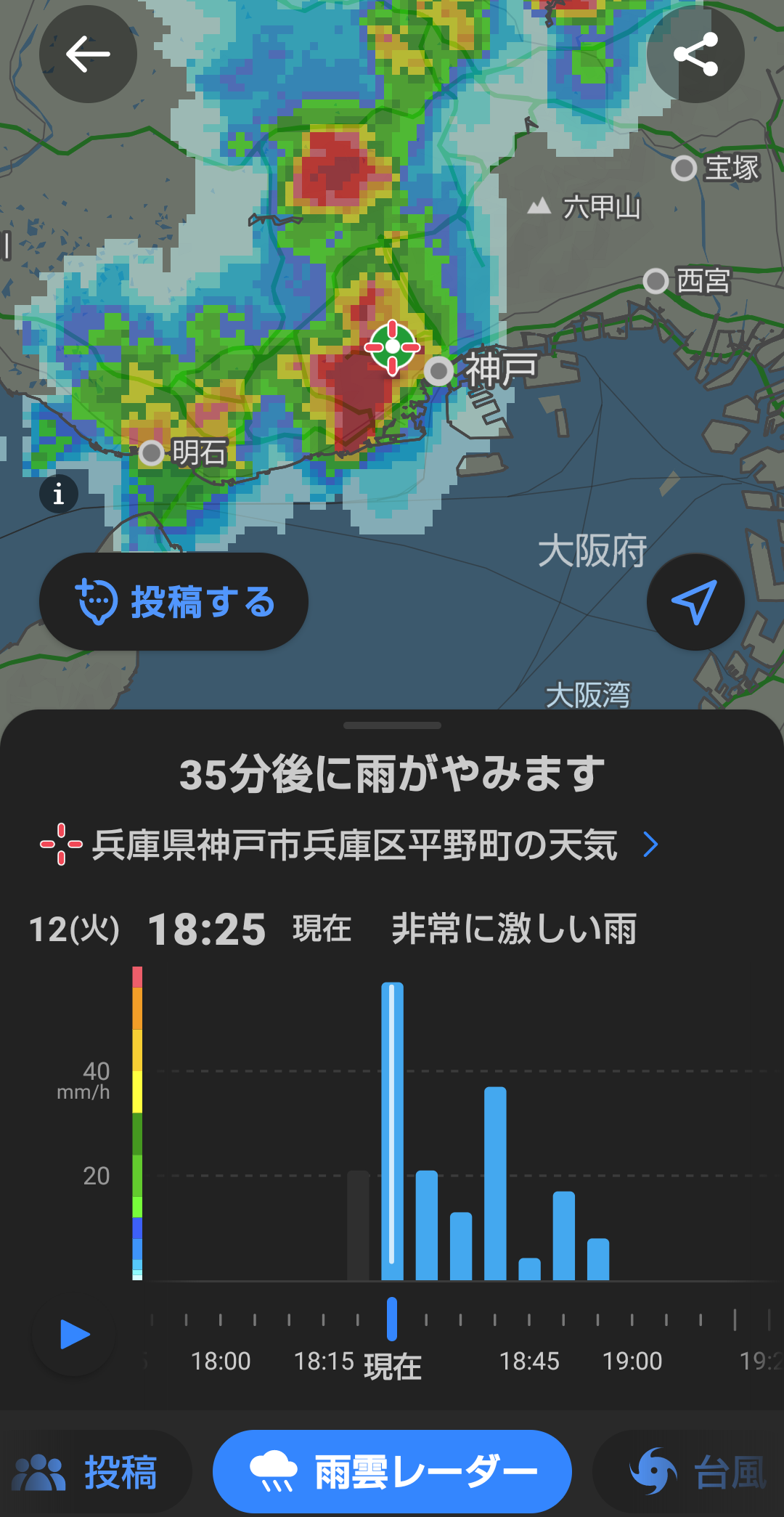The image size is (784, 1517).
Task: Select the 18:45 mark on the timeline
Action: tap(529, 1361)
